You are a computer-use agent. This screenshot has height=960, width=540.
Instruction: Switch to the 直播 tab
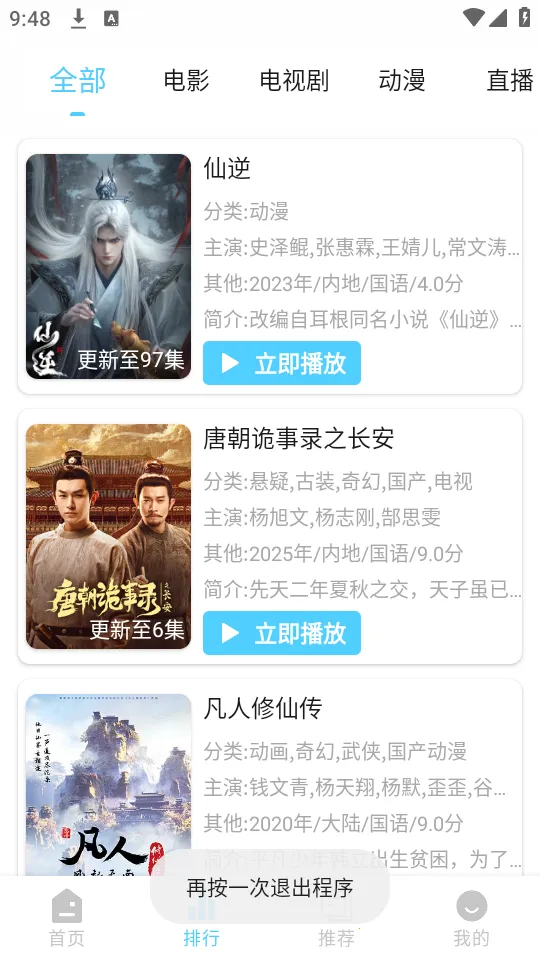(x=509, y=81)
